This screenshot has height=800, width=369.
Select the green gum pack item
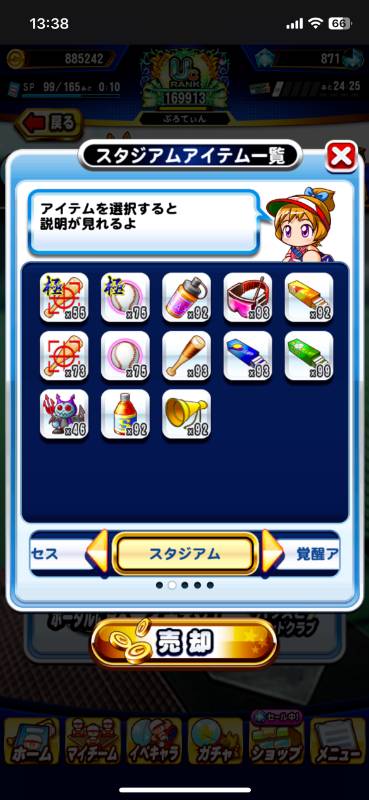[x=309, y=356]
